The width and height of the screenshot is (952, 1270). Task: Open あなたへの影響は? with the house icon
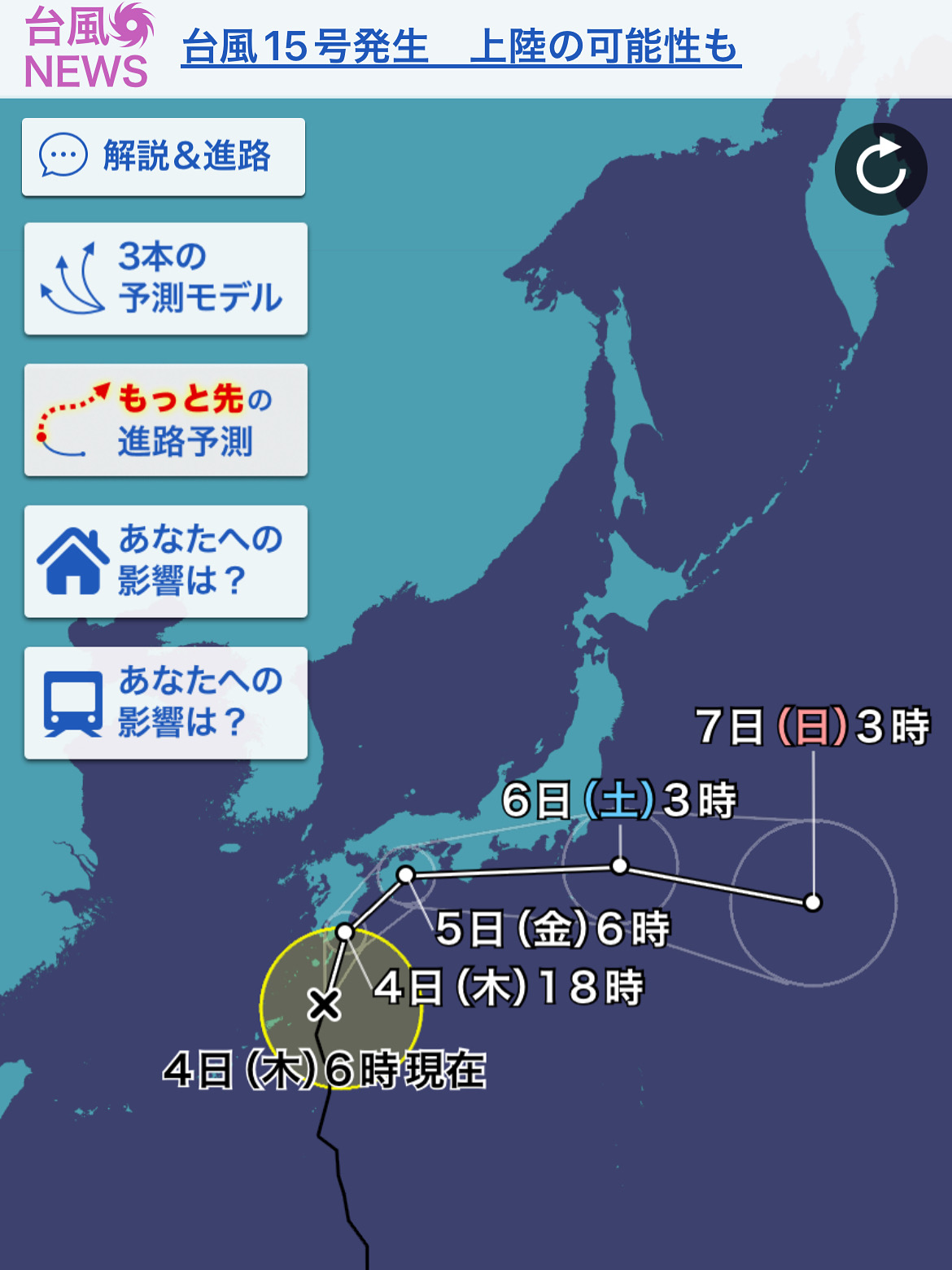166,561
